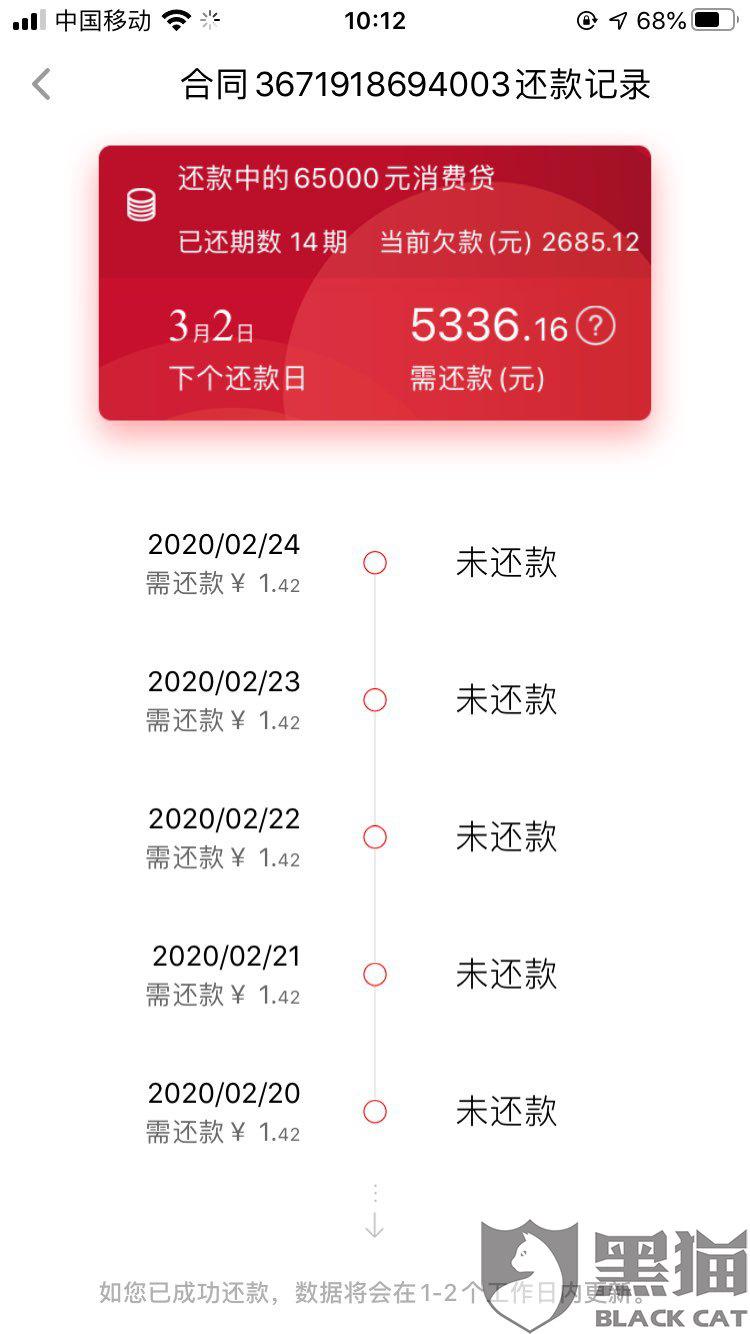The height and width of the screenshot is (1334, 750).
Task: Open the question mark help beside 5336.16
Action: pos(596,326)
